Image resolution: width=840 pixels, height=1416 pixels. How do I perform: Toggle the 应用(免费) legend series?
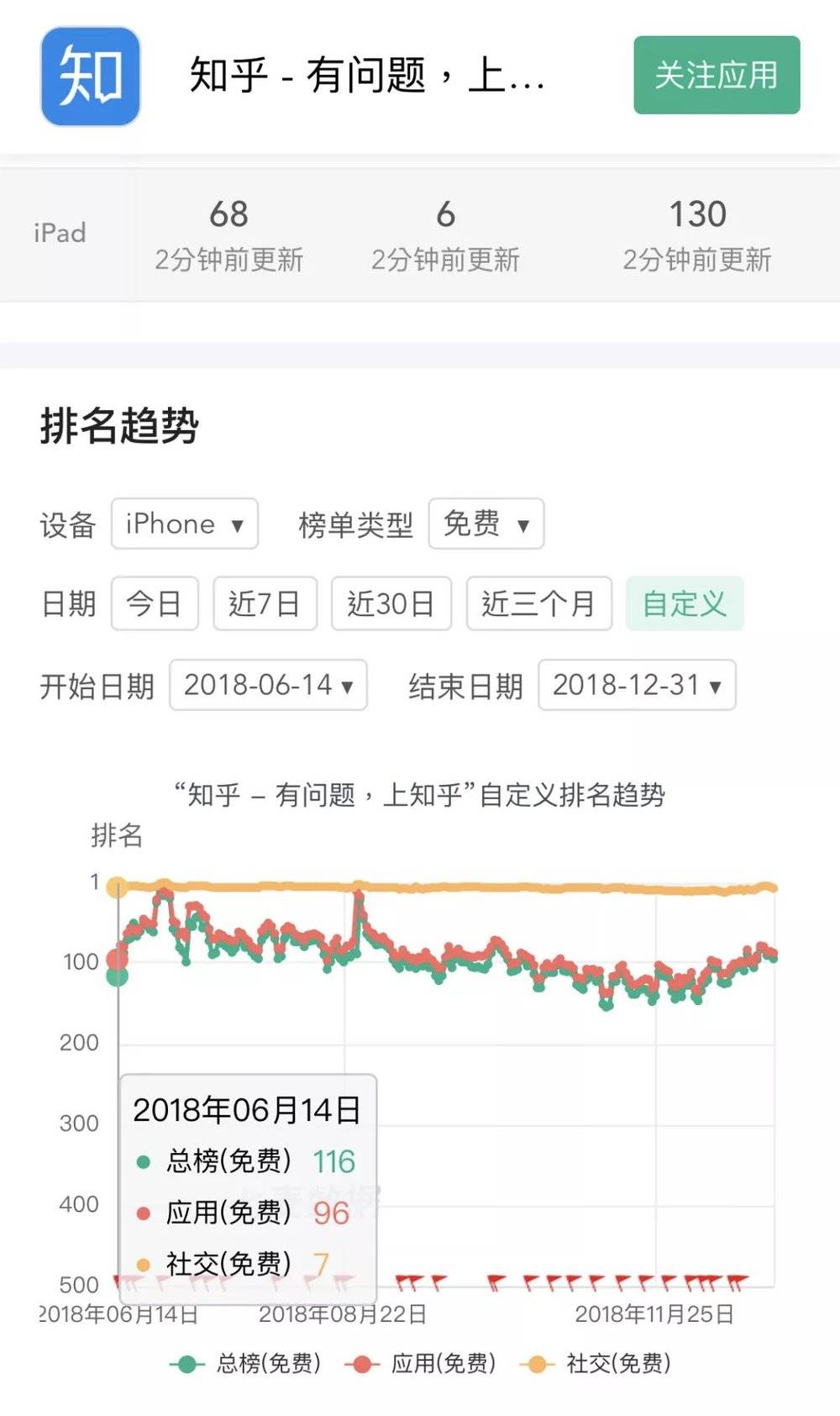[x=421, y=1363]
